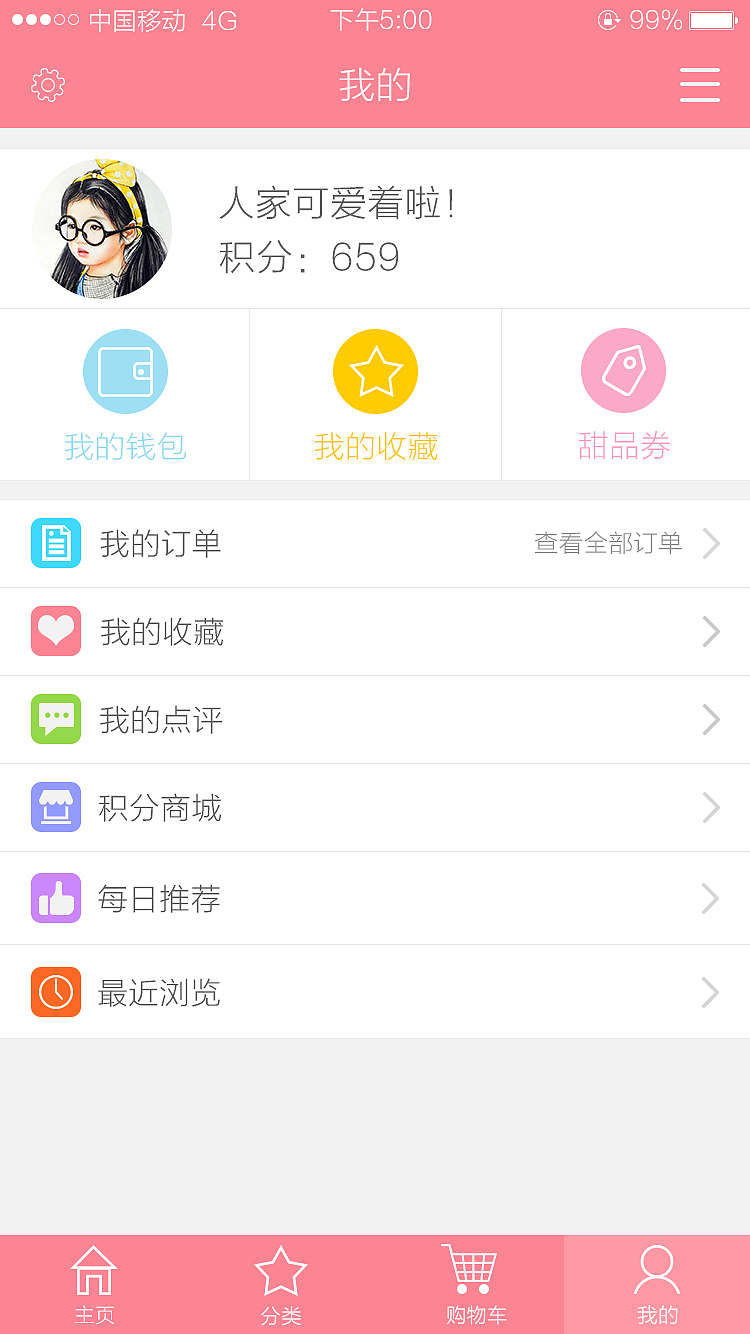750x1334 pixels.
Task: Select the 我的 tab in the bottom bar
Action: coord(657,1285)
